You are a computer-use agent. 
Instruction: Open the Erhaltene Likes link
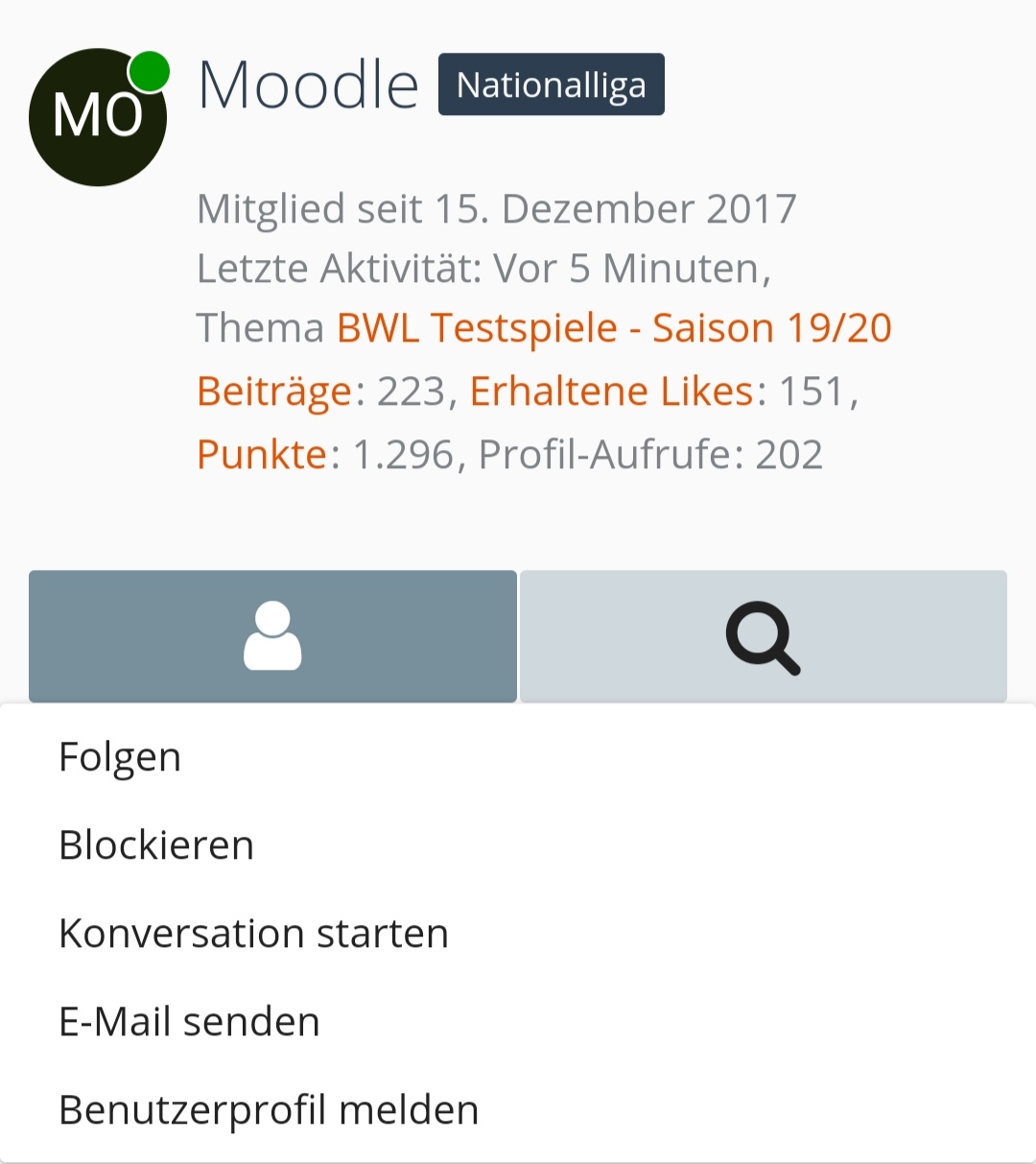point(611,392)
